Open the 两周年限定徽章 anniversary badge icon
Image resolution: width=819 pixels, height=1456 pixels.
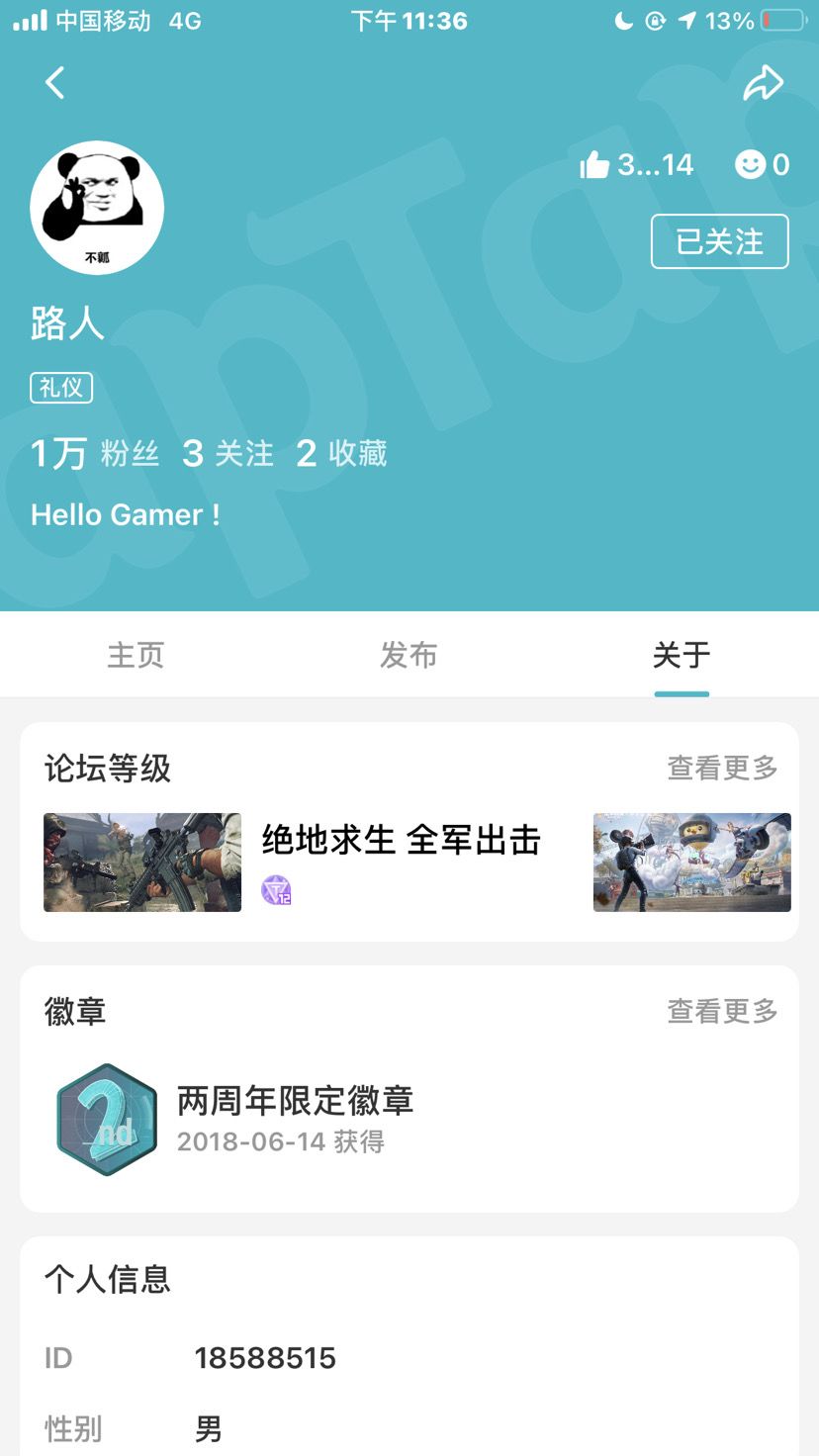[106, 1118]
